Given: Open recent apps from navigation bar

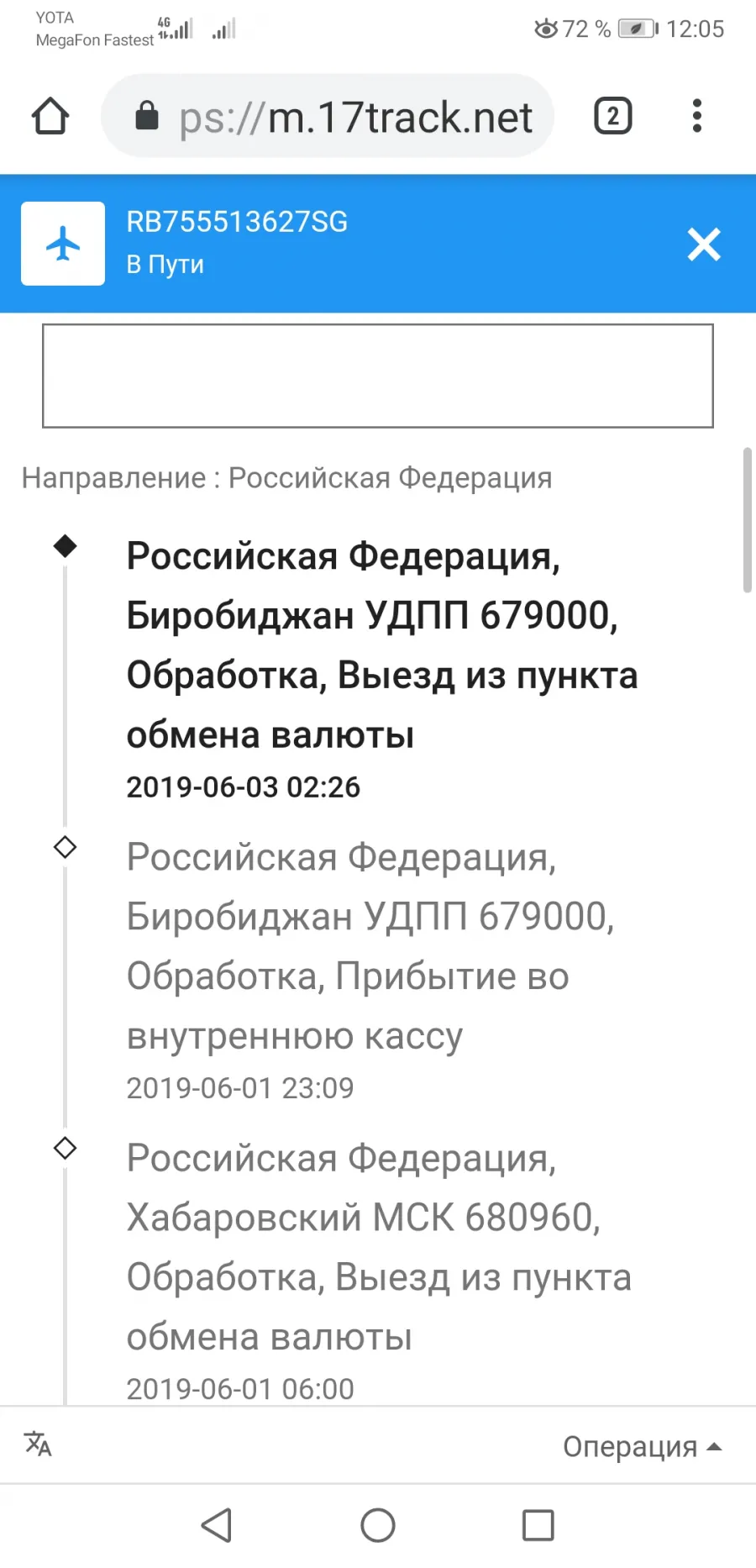Looking at the screenshot, I should click(x=538, y=1525).
